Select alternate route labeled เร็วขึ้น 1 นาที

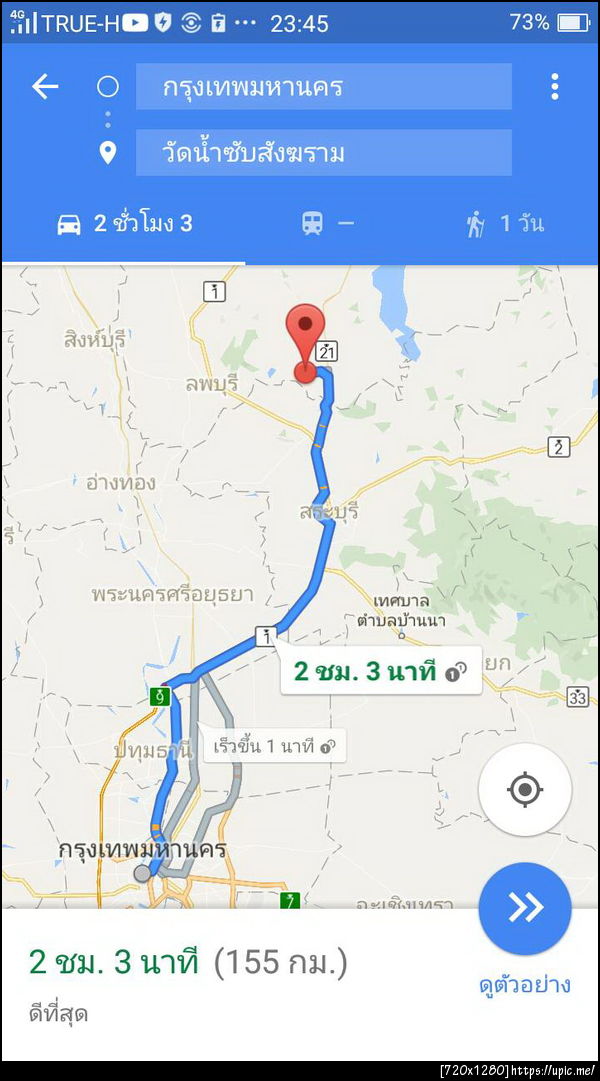point(274,746)
